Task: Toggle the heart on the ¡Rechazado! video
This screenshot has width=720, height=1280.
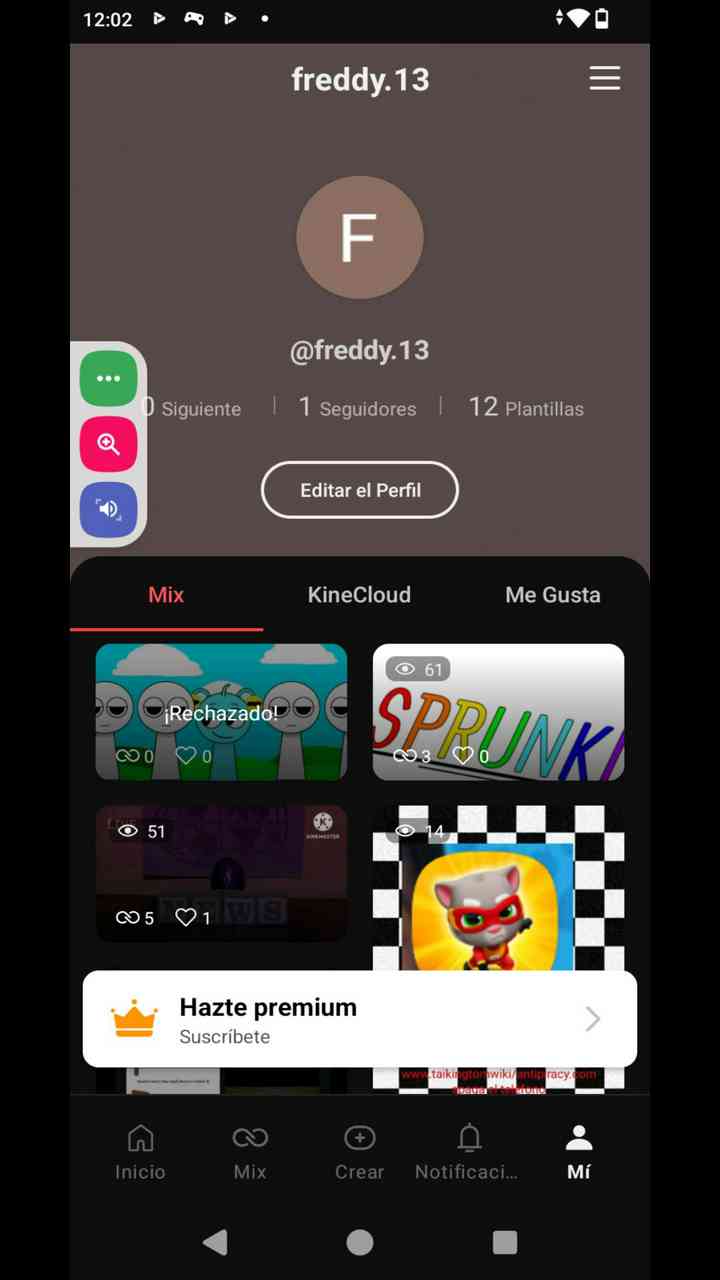Action: [x=184, y=755]
